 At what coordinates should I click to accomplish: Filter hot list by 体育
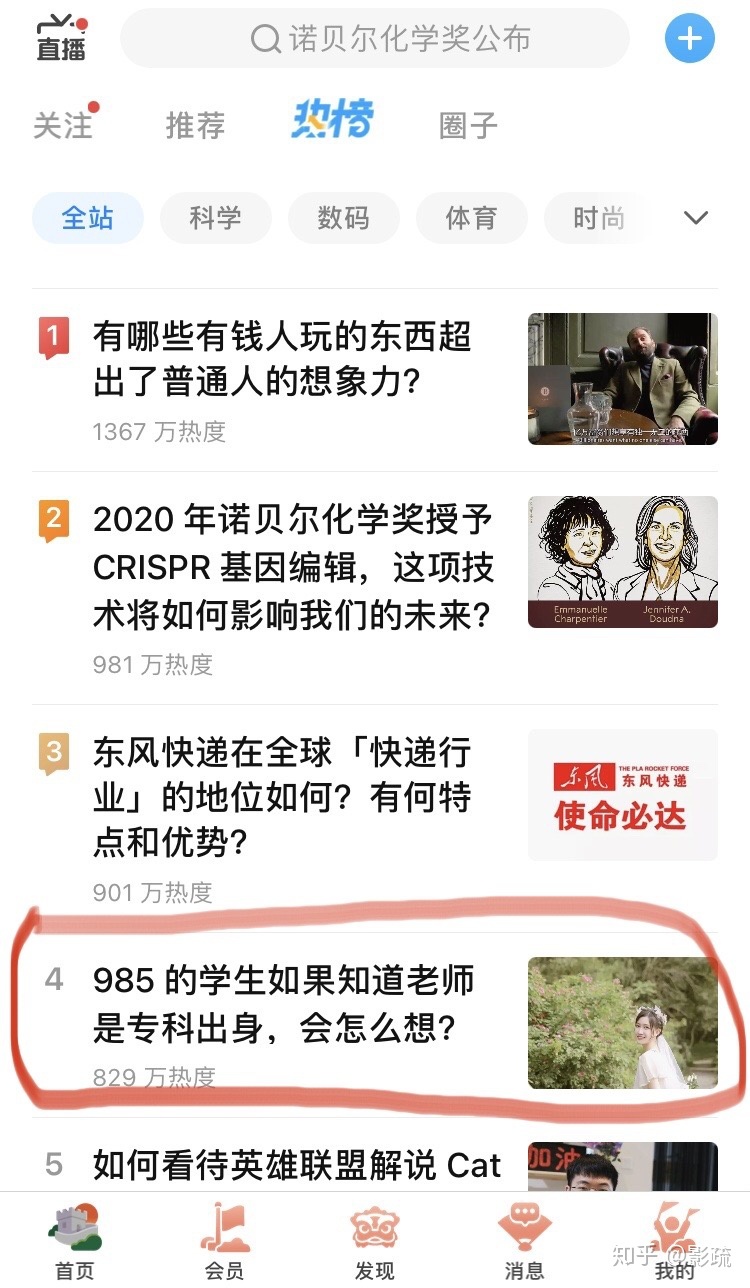(x=471, y=218)
